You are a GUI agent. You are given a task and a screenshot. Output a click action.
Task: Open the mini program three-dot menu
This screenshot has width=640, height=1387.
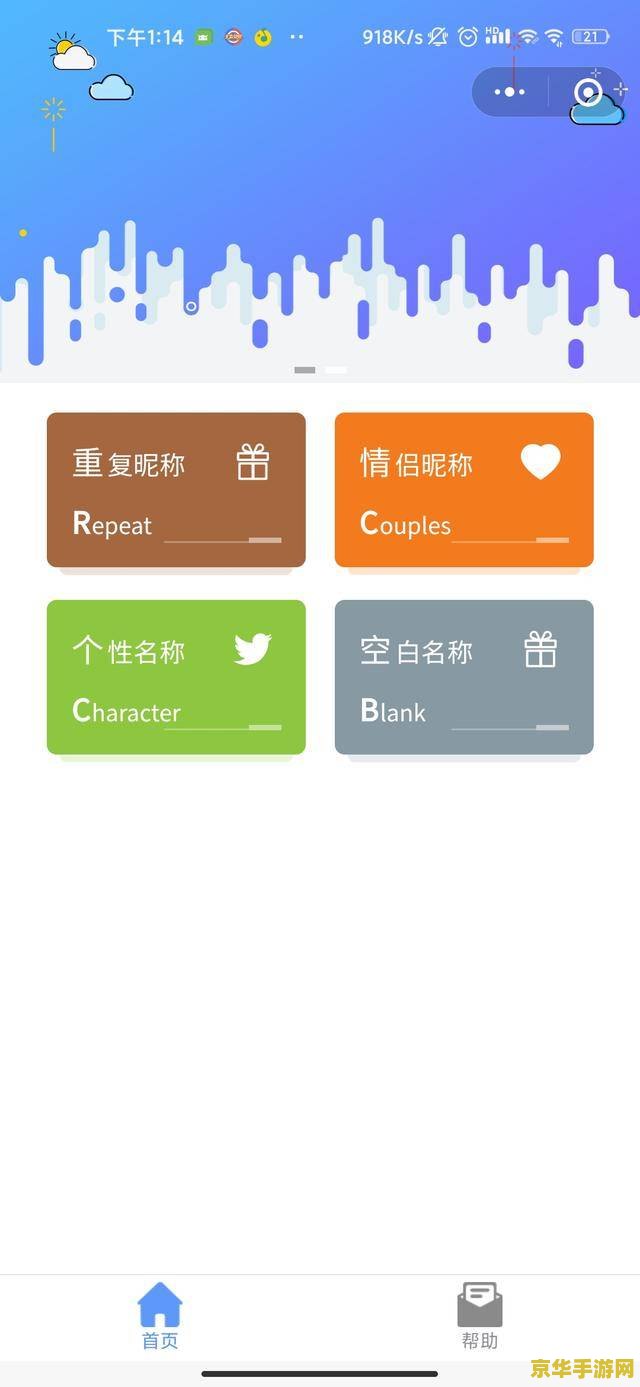[x=510, y=92]
